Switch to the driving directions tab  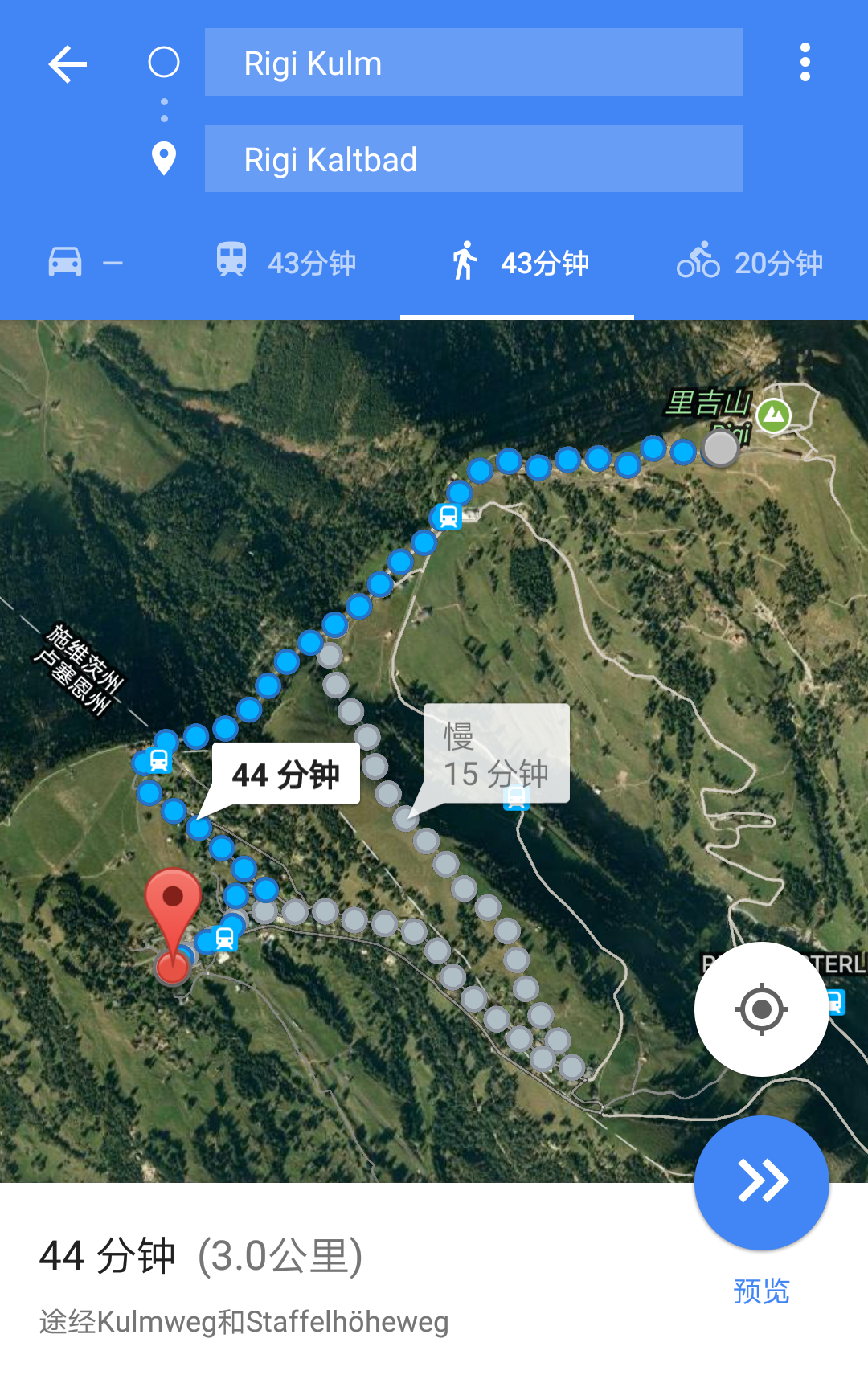86,263
